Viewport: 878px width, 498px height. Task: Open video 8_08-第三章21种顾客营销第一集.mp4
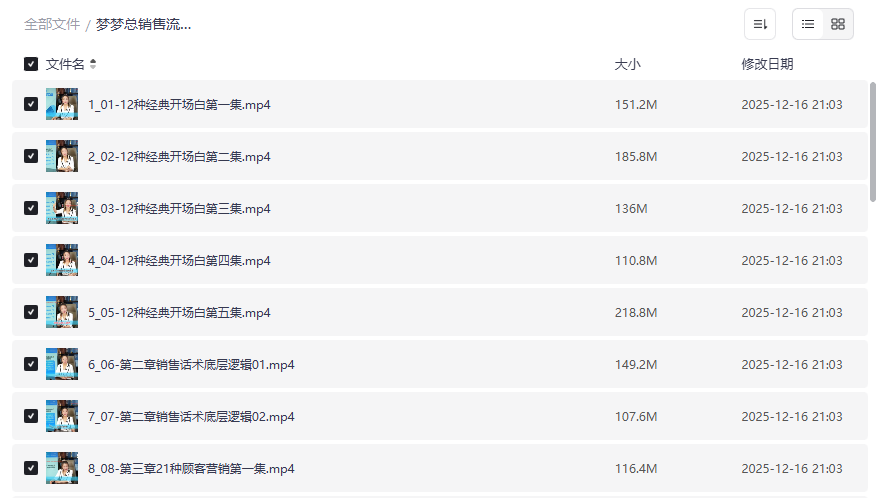click(191, 469)
